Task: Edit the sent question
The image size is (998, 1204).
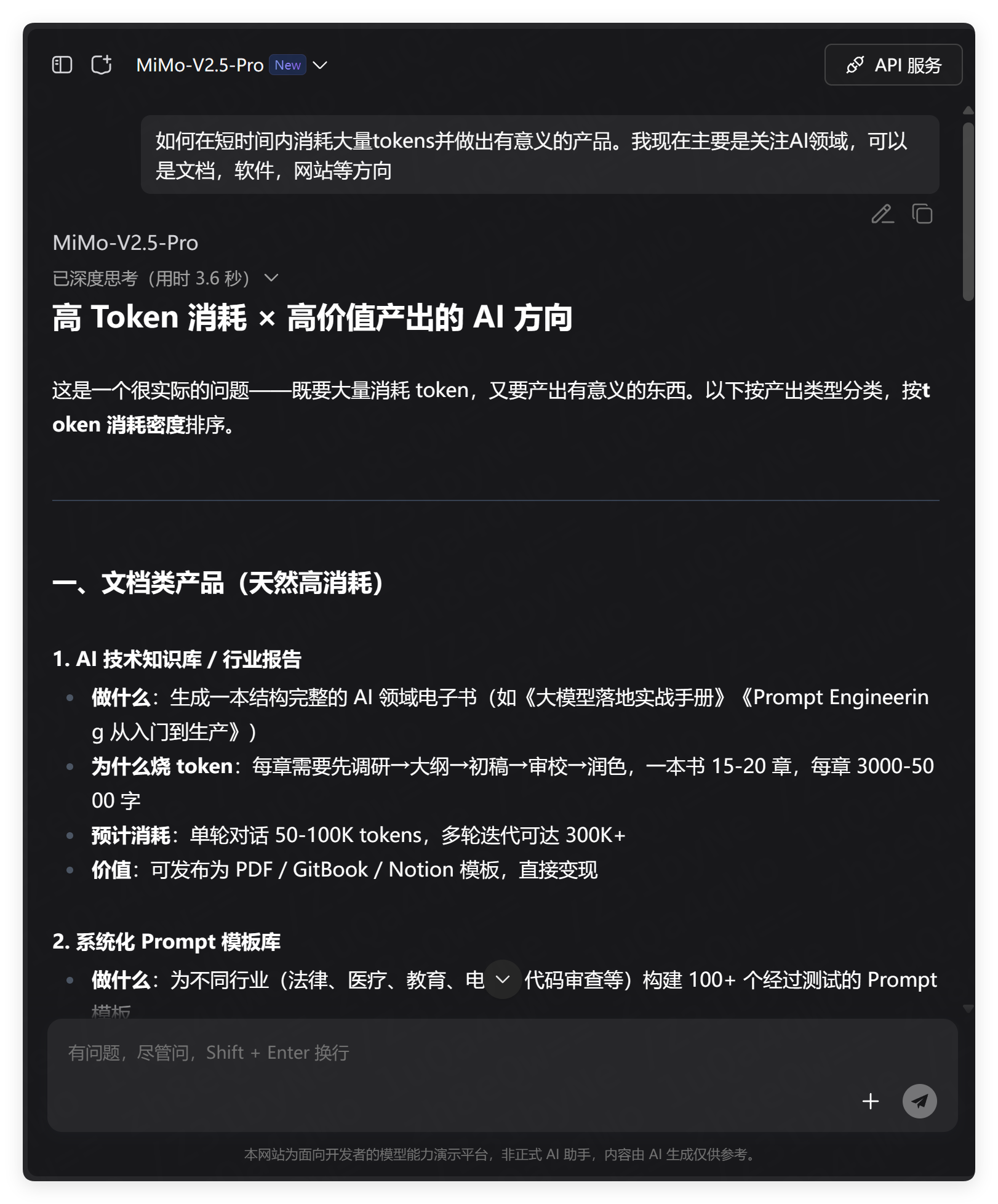Action: point(882,214)
